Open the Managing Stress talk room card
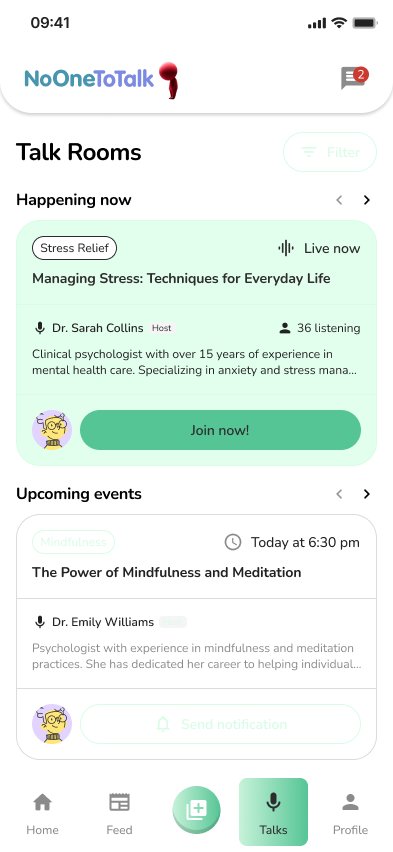Screen dimensions: 393x852 pos(196,343)
